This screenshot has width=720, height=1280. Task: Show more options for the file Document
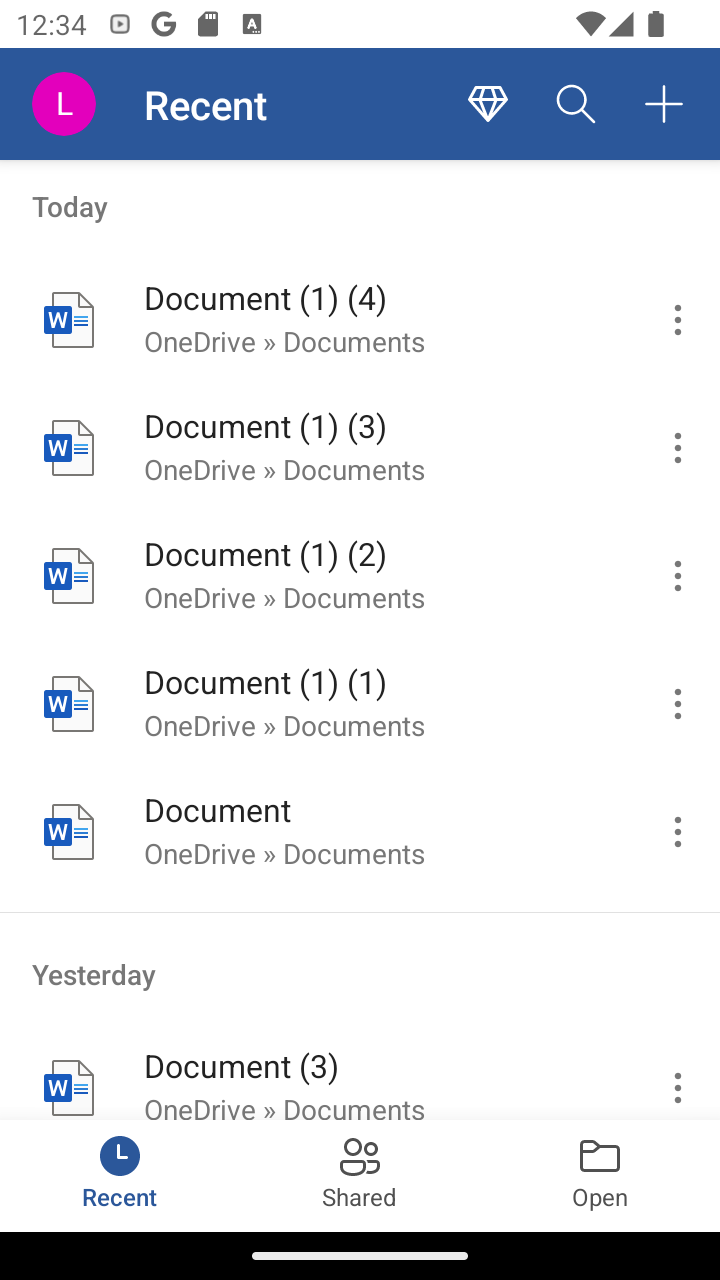pyautogui.click(x=678, y=832)
